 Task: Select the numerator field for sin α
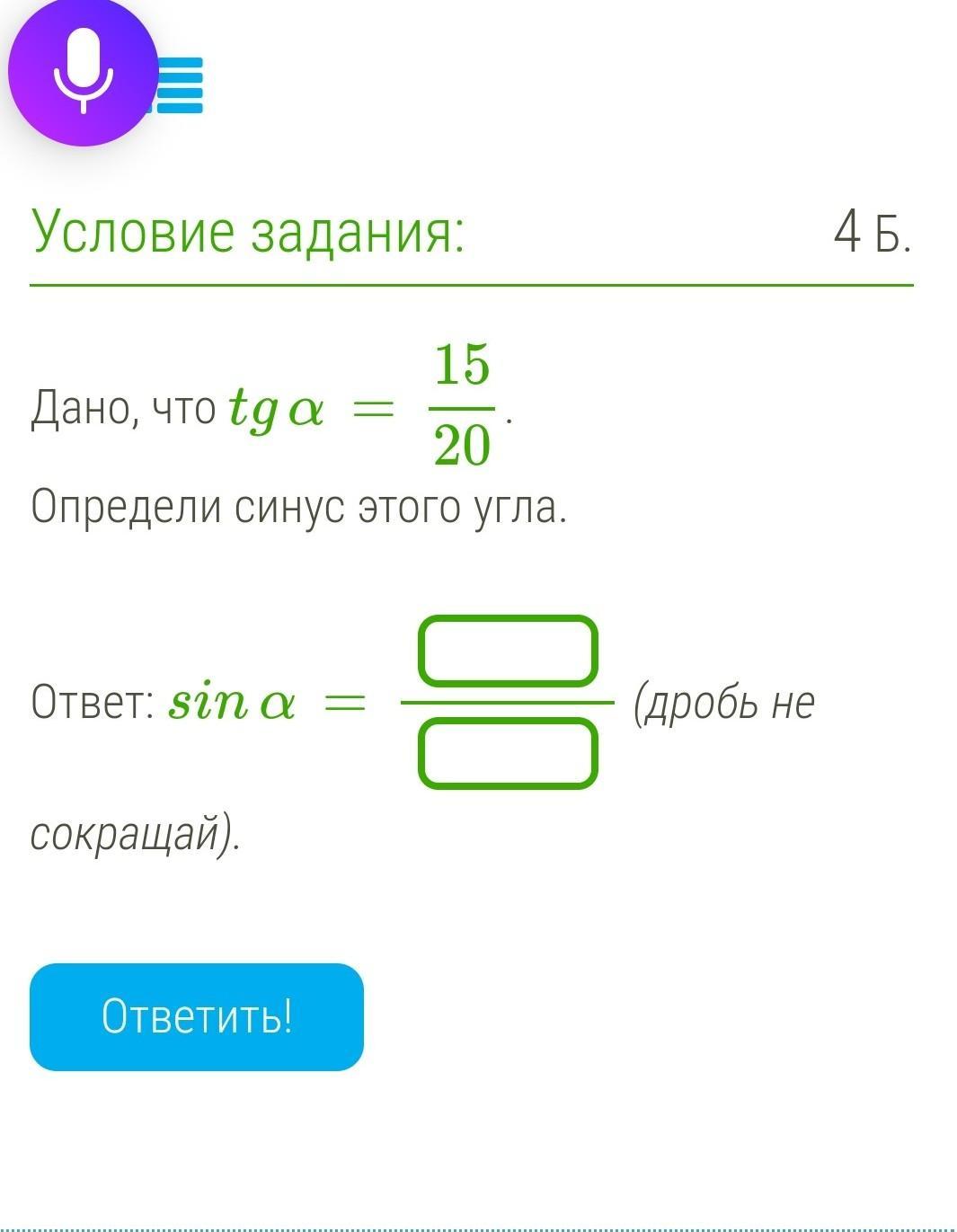(508, 651)
